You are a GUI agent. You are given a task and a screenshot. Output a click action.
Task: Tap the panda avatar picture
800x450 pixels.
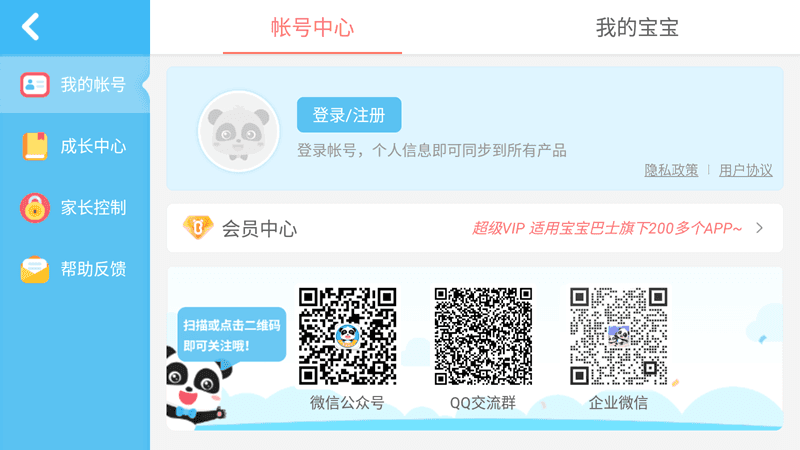(238, 131)
